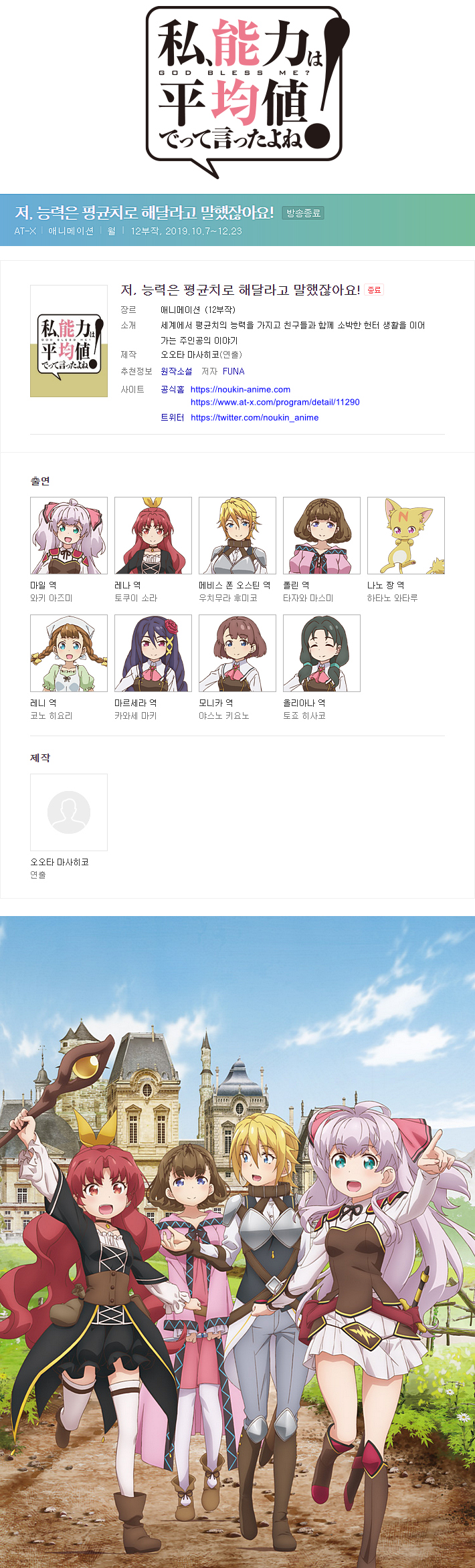This screenshot has height=1568, width=475.
Task: Select the 레나 역 cast tile
Action: (x=153, y=536)
